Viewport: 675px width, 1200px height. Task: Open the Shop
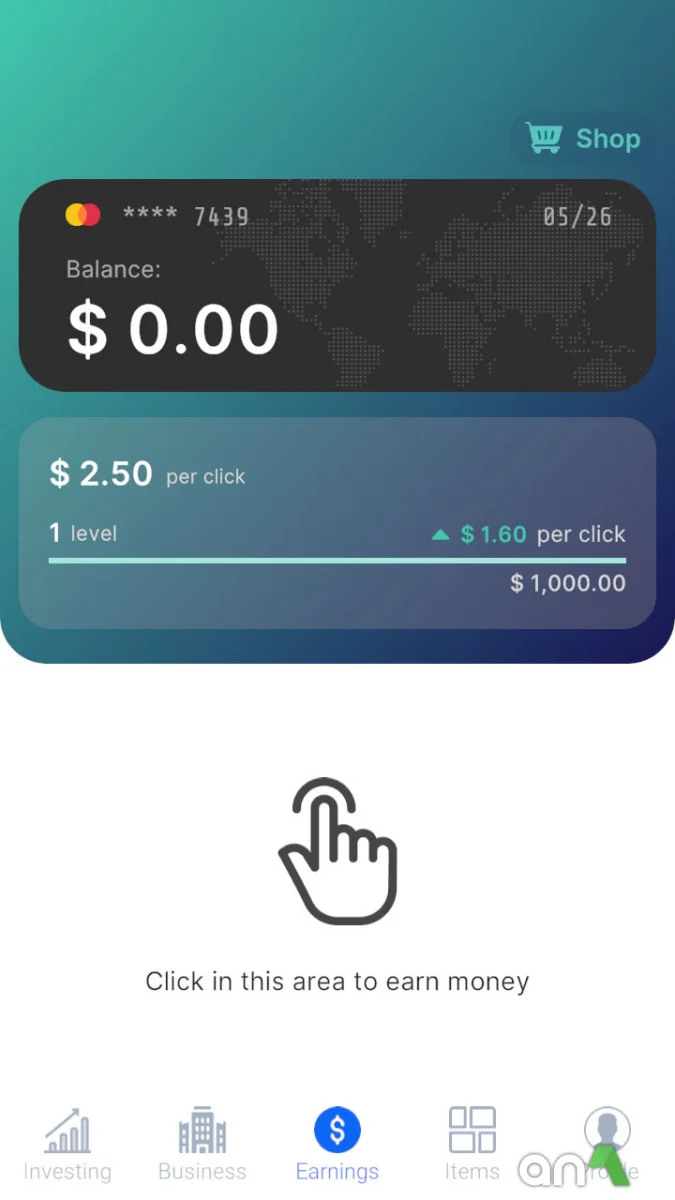pos(584,139)
